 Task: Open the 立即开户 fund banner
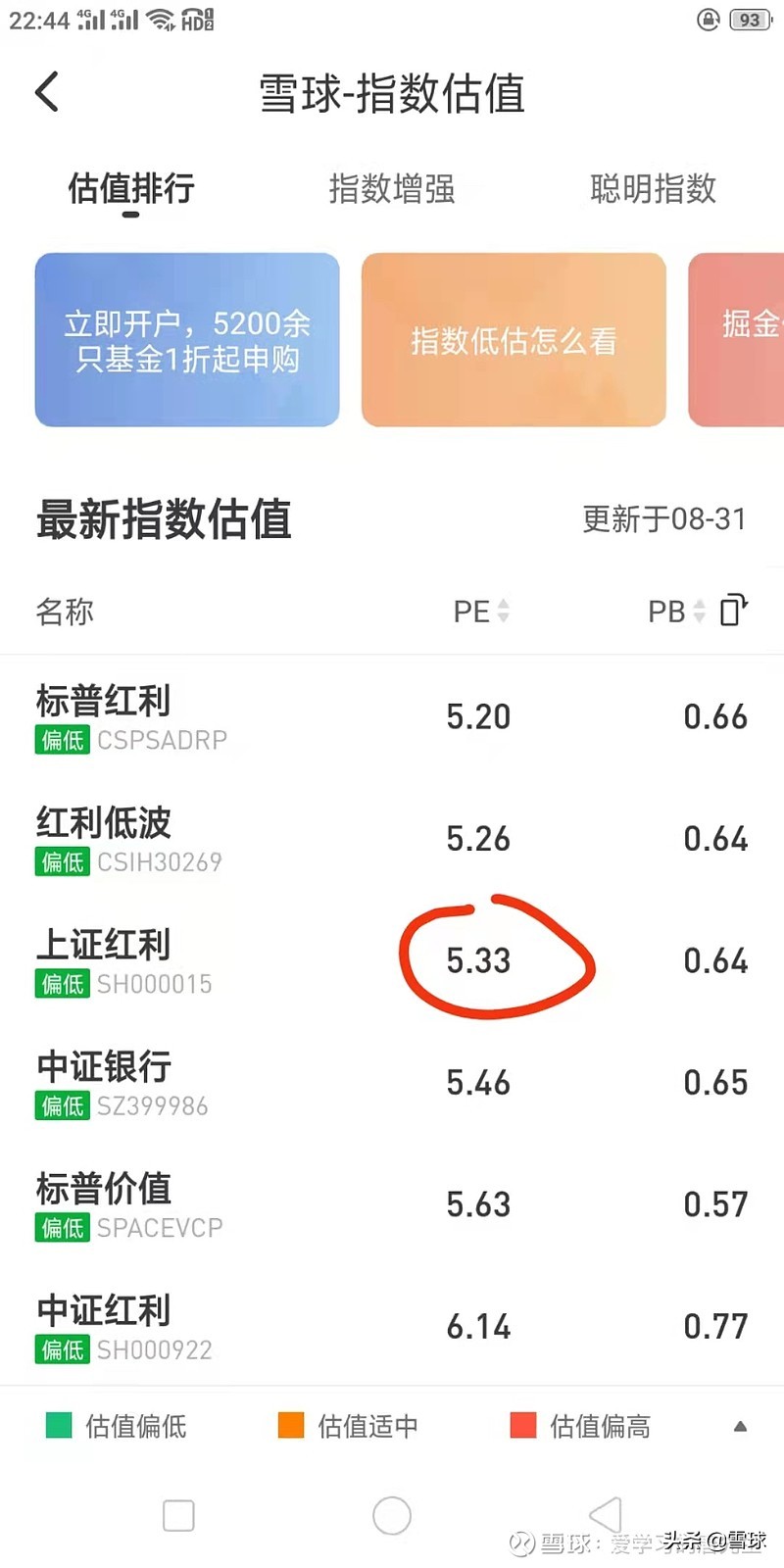[x=187, y=340]
